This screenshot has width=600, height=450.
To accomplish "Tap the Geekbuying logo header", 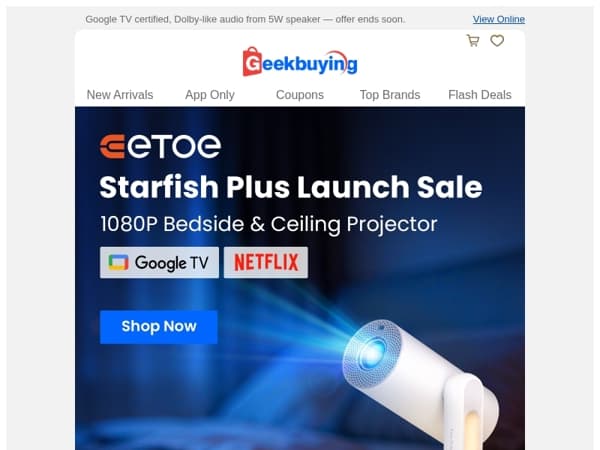I will [299, 62].
